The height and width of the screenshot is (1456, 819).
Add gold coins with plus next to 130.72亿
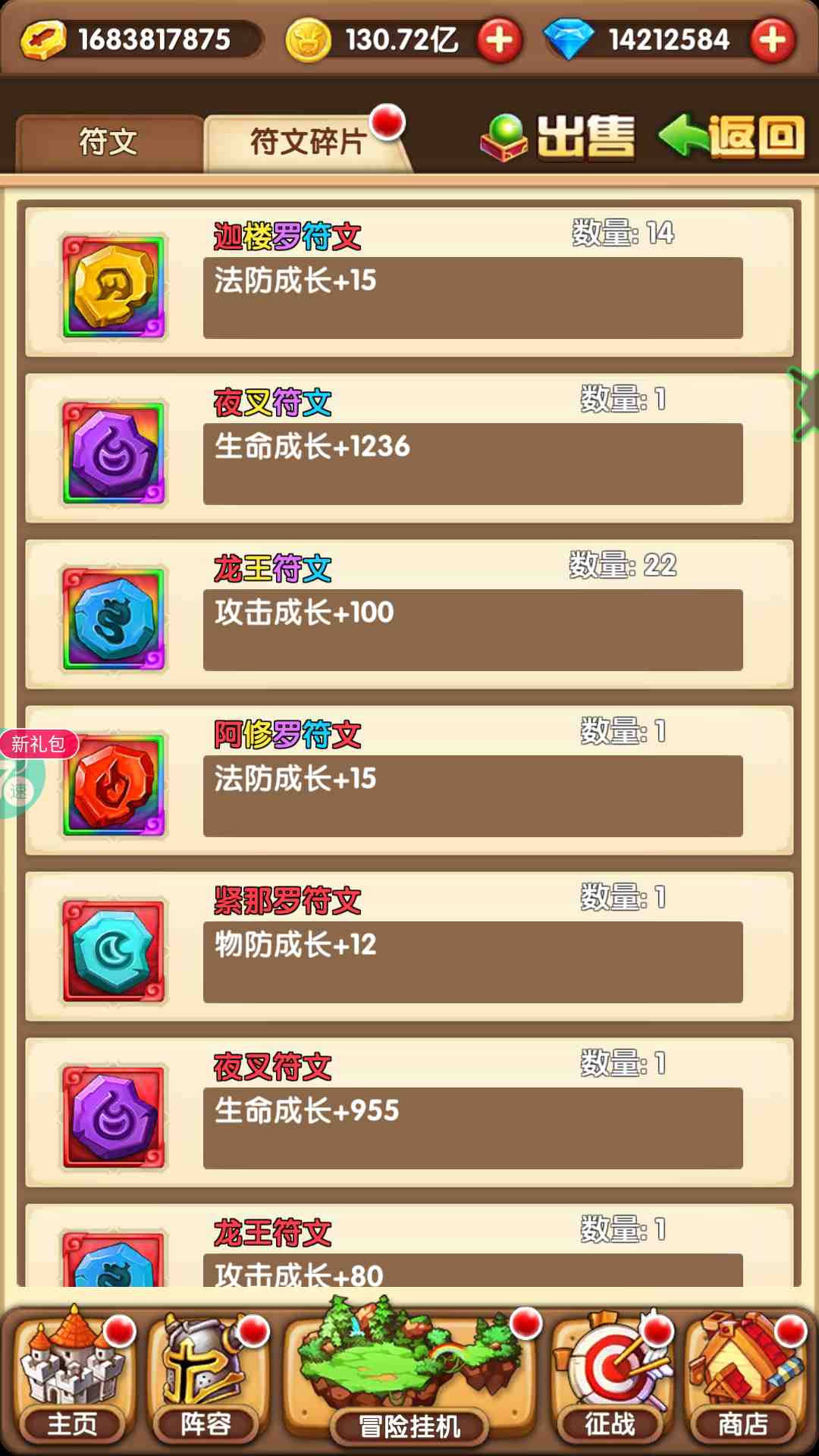pyautogui.click(x=499, y=39)
